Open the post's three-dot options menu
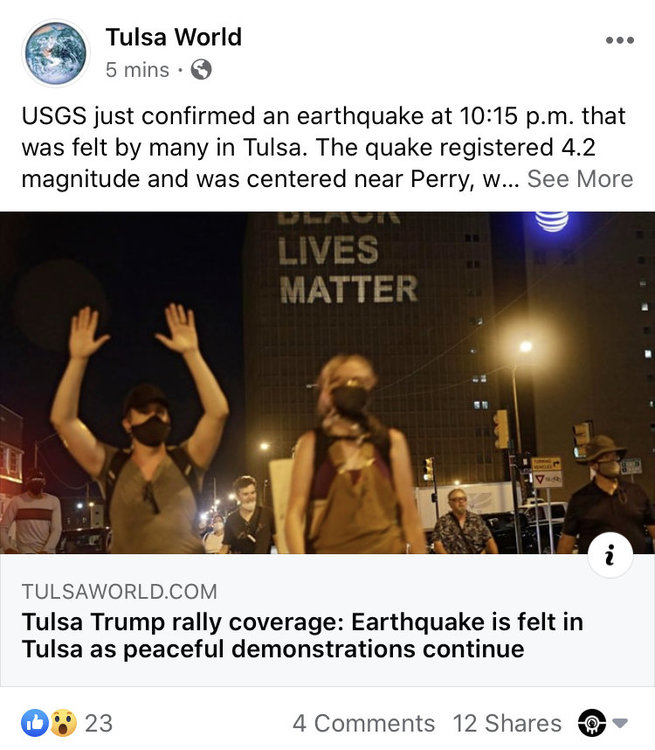 coord(619,41)
